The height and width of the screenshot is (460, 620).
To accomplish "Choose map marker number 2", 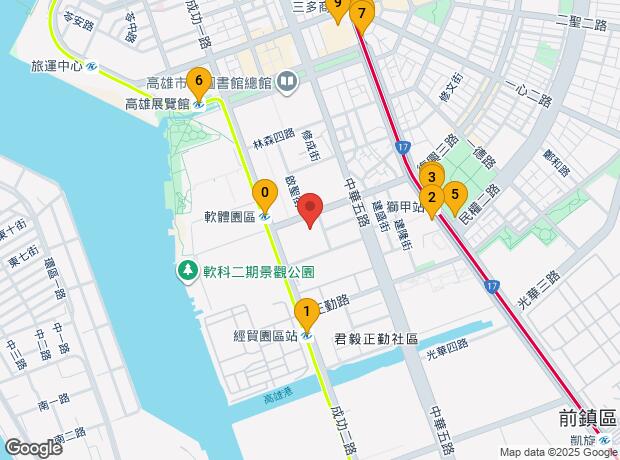I will click(x=430, y=198).
